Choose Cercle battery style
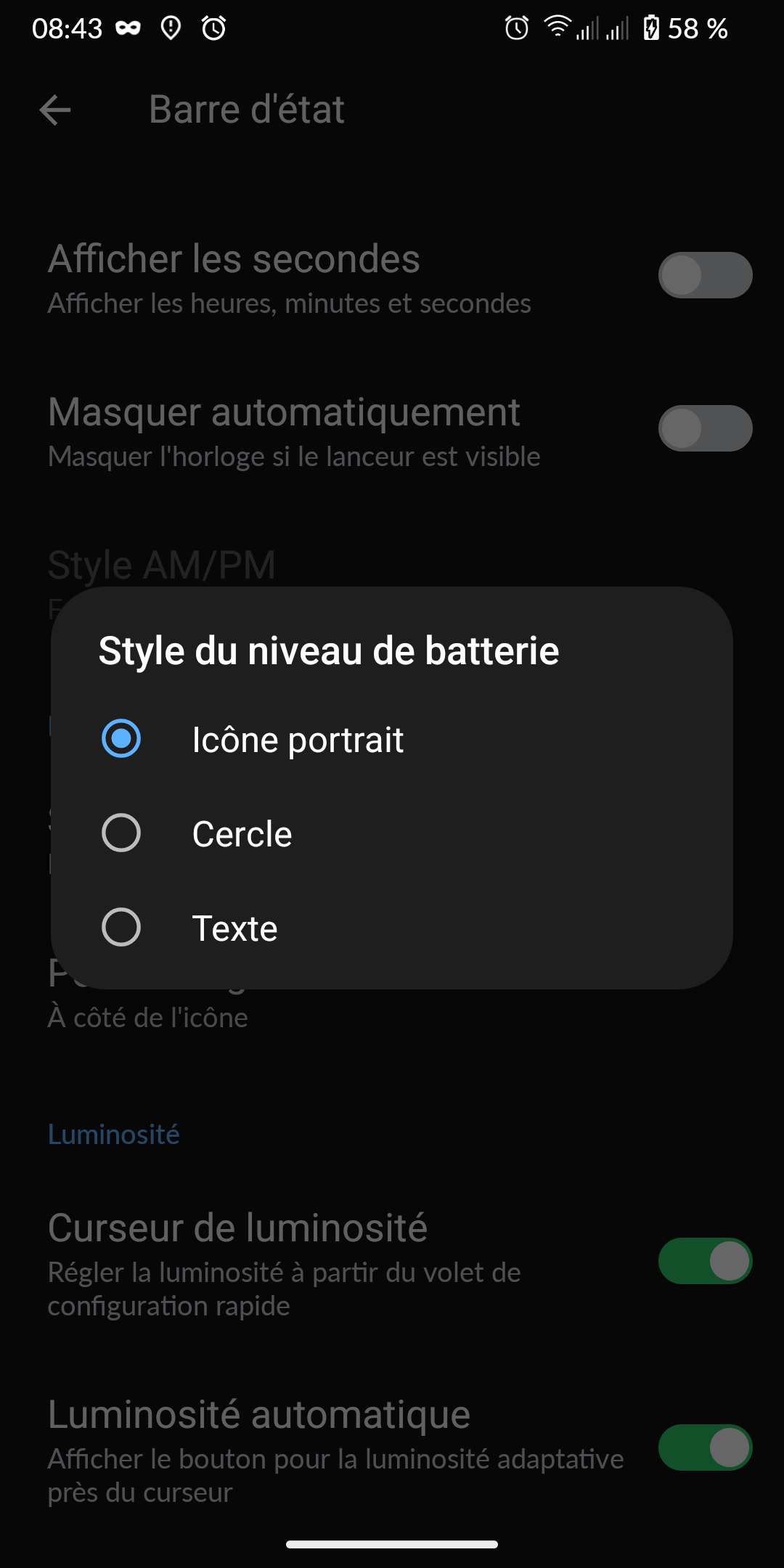This screenshot has width=784, height=1568. click(x=392, y=833)
